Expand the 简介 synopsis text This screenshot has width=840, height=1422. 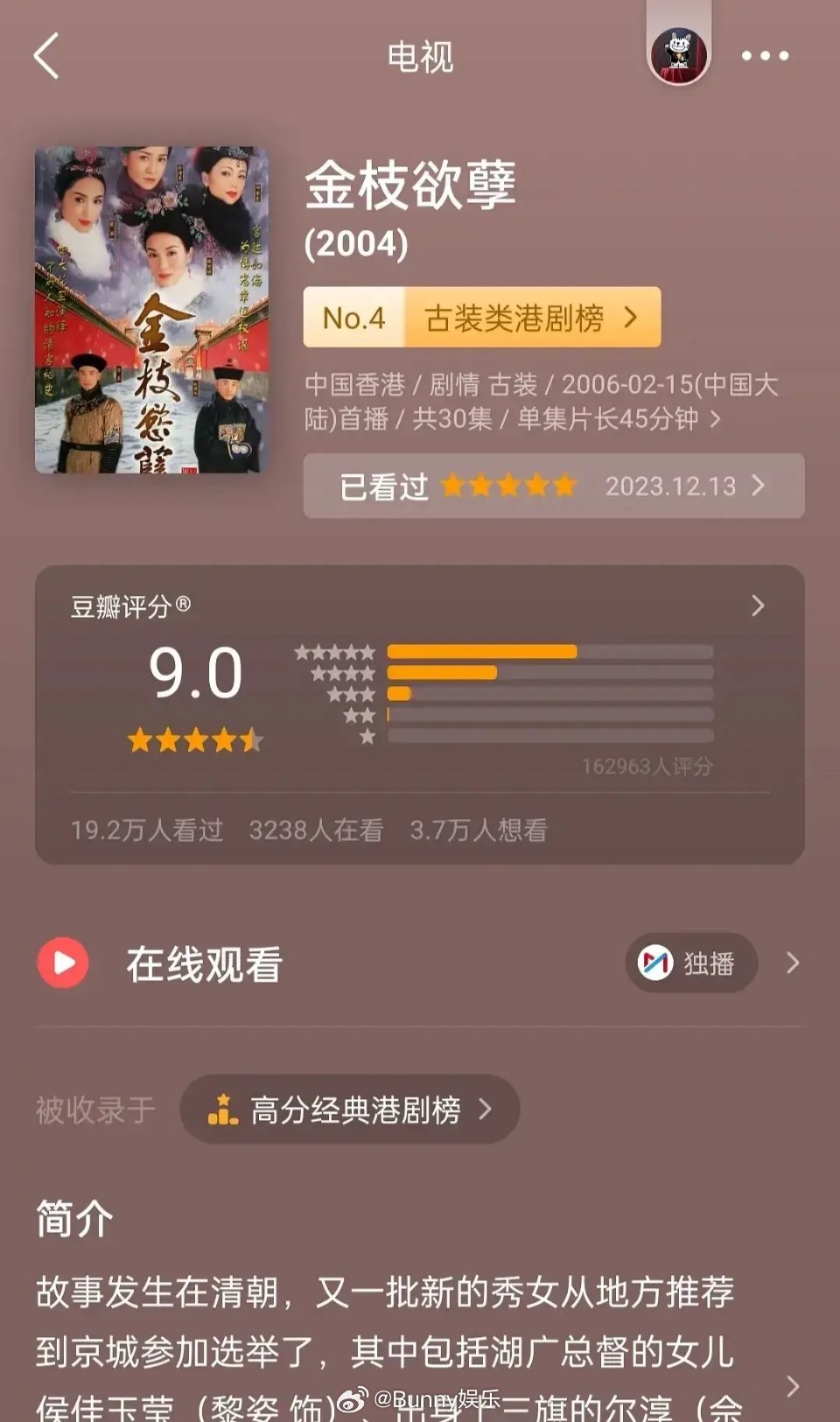click(x=792, y=1385)
